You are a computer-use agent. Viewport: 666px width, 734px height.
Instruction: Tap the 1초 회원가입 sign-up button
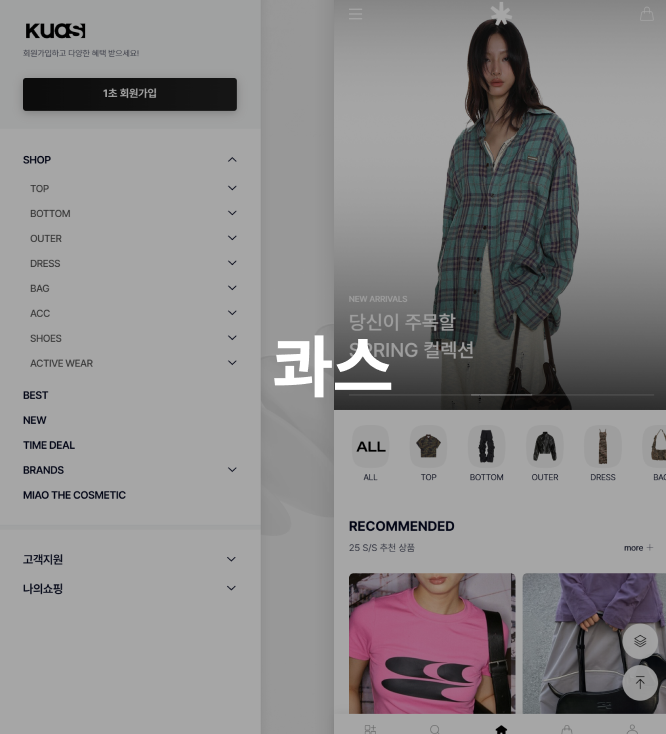(130, 94)
